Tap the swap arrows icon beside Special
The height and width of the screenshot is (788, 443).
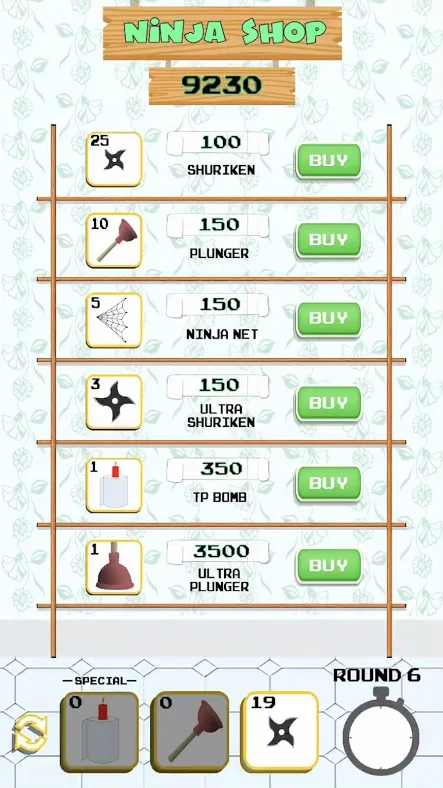(30, 732)
